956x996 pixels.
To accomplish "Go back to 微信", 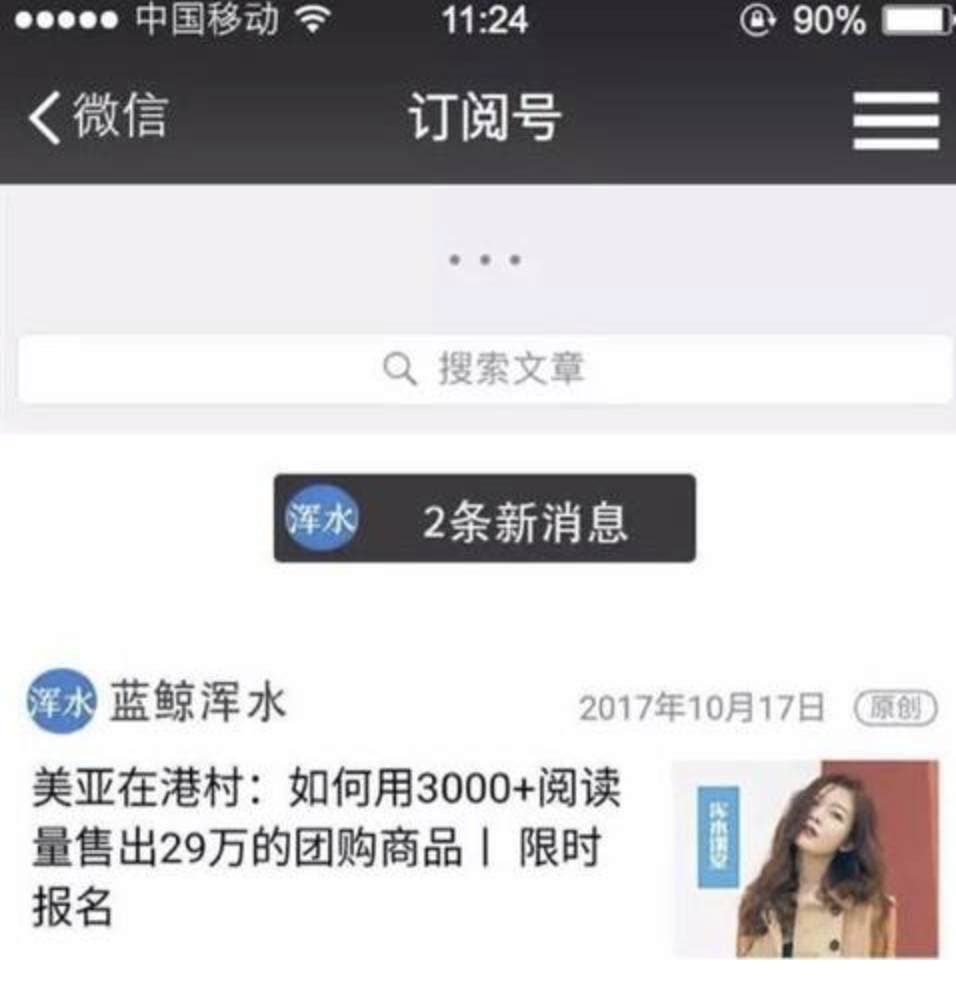I will pyautogui.click(x=97, y=117).
